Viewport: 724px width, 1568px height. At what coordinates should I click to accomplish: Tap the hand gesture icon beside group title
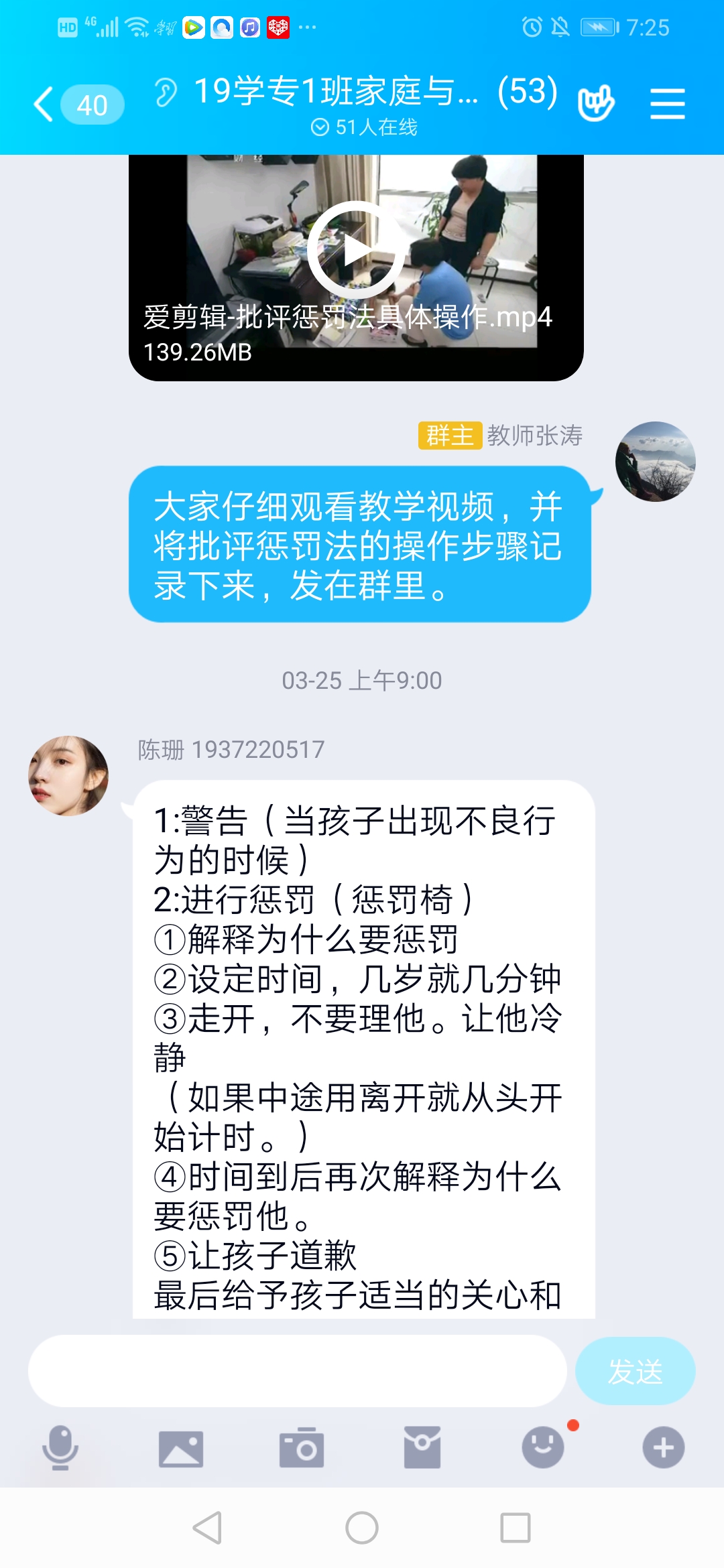(595, 102)
